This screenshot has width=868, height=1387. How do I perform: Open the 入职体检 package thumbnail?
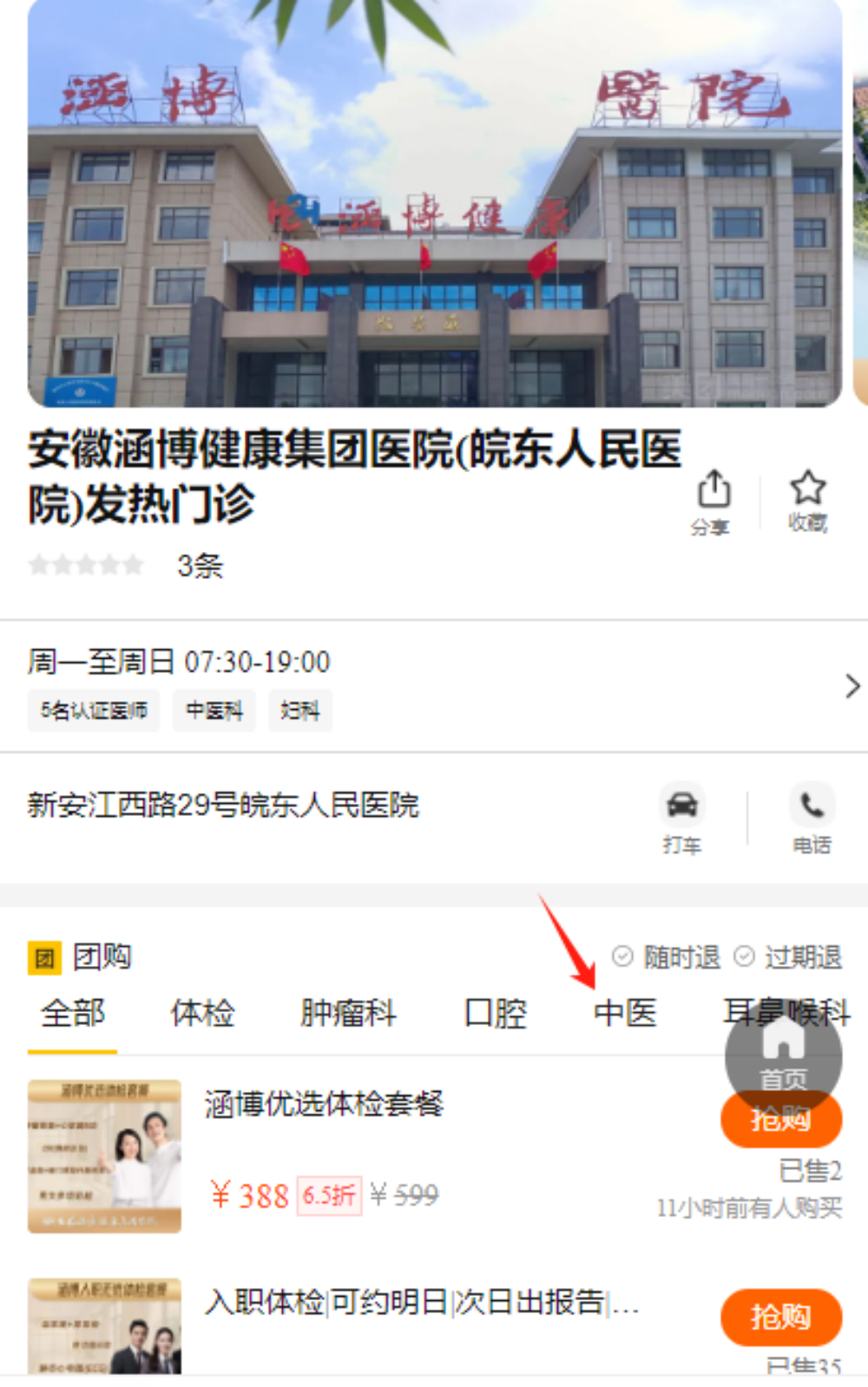click(104, 1325)
